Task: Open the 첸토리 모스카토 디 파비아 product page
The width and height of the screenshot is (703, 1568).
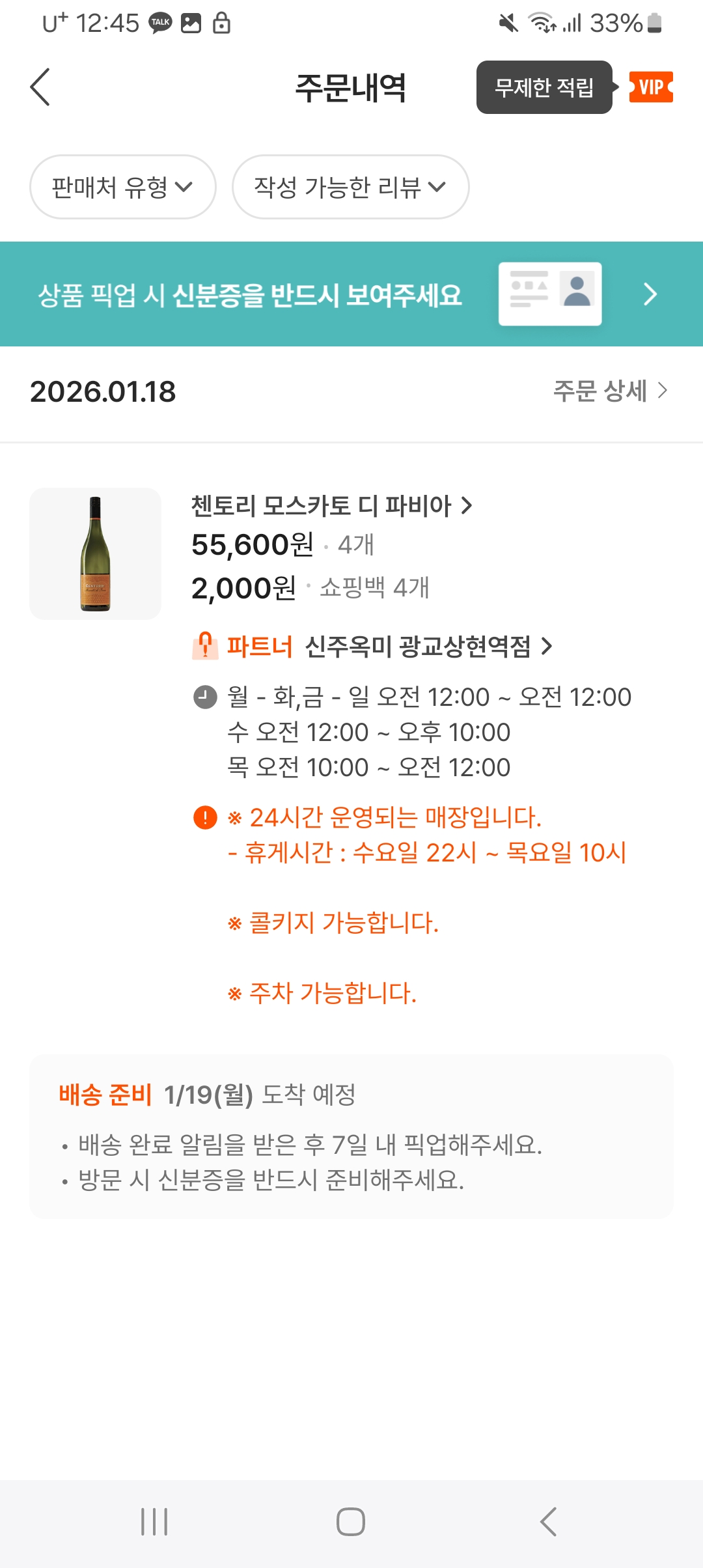Action: pos(331,505)
